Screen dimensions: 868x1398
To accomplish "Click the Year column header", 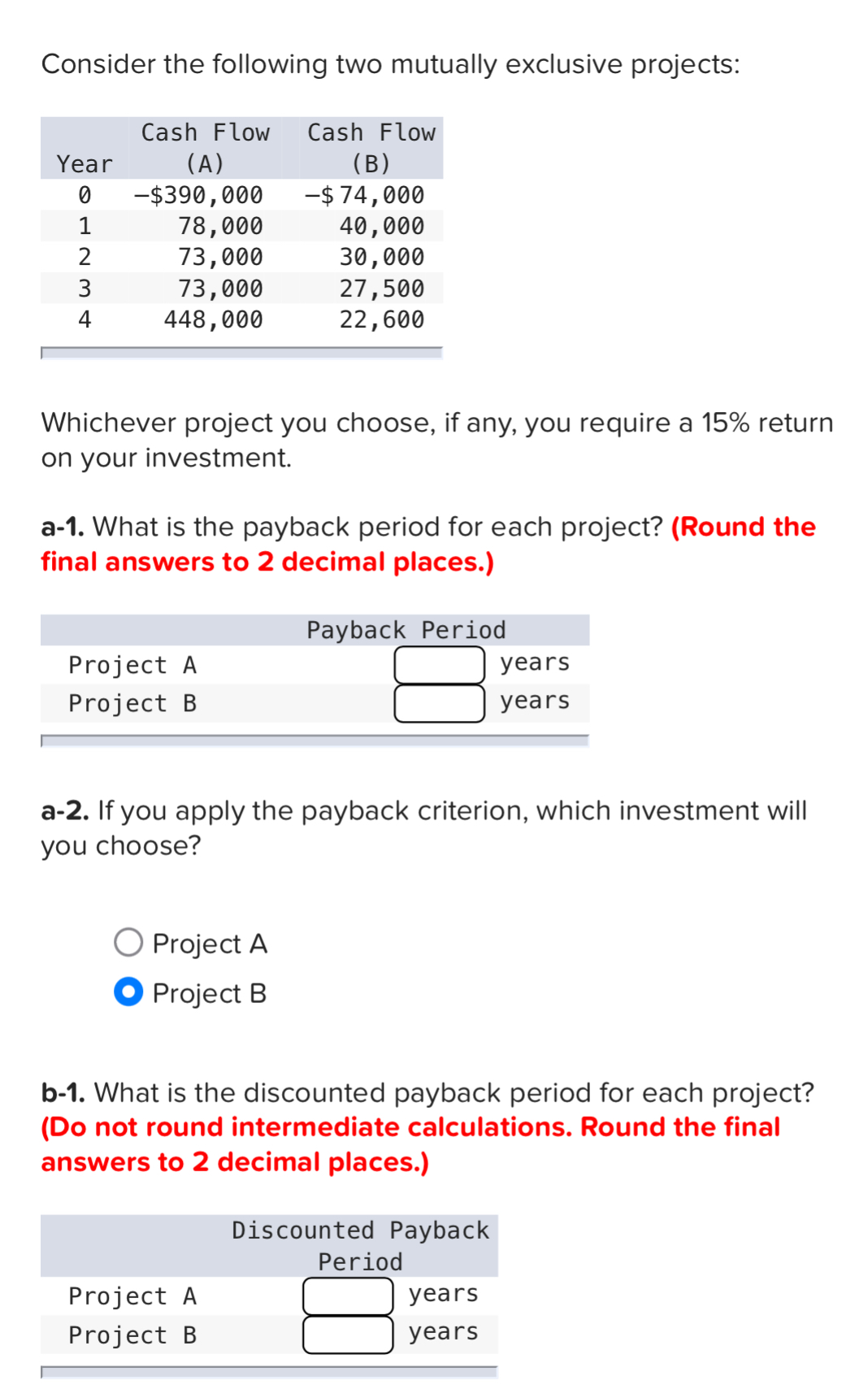I will tap(85, 164).
